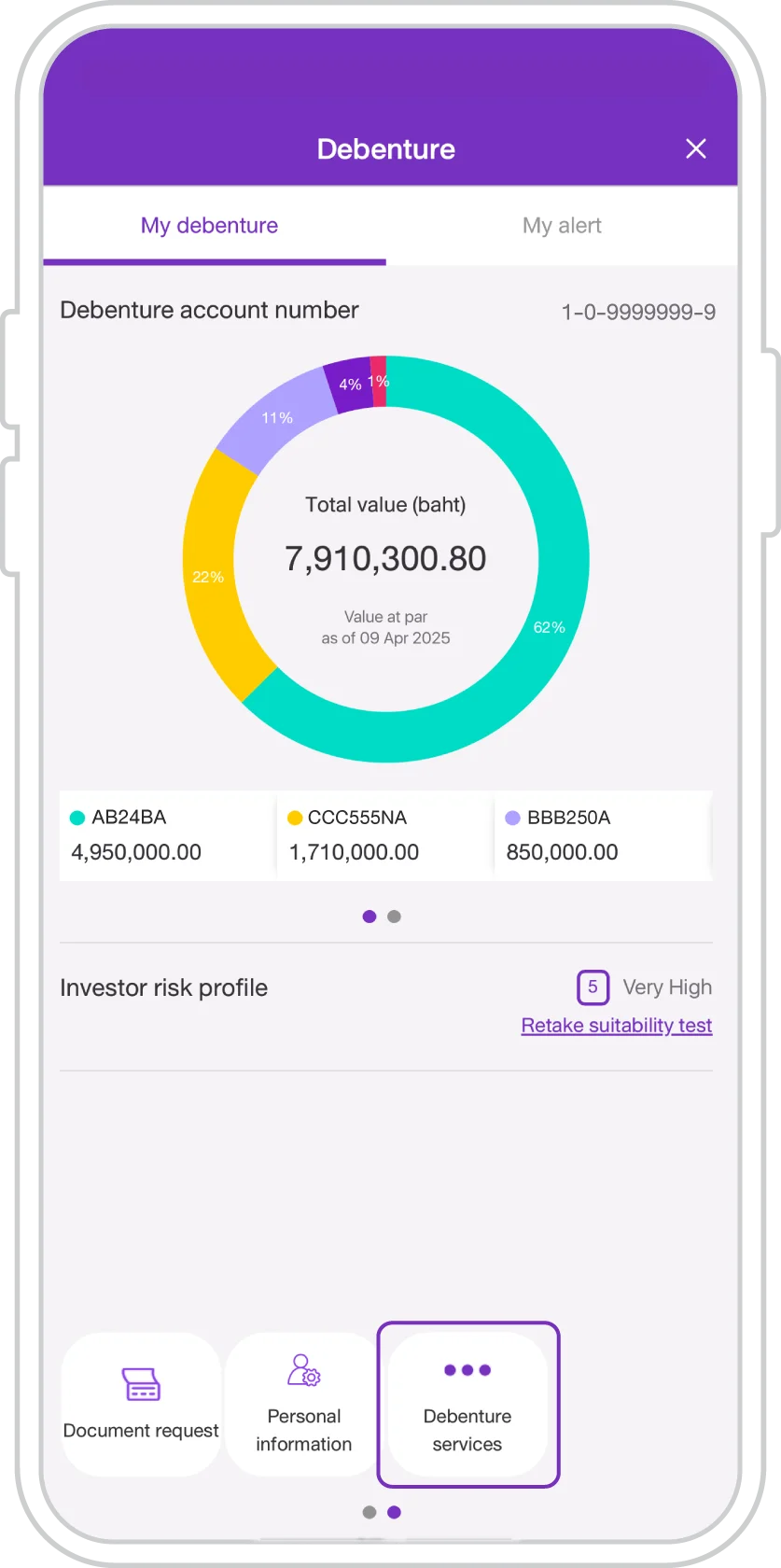Open the CCC555NA debenture card
Screen dimensions: 781x1568
(384, 835)
